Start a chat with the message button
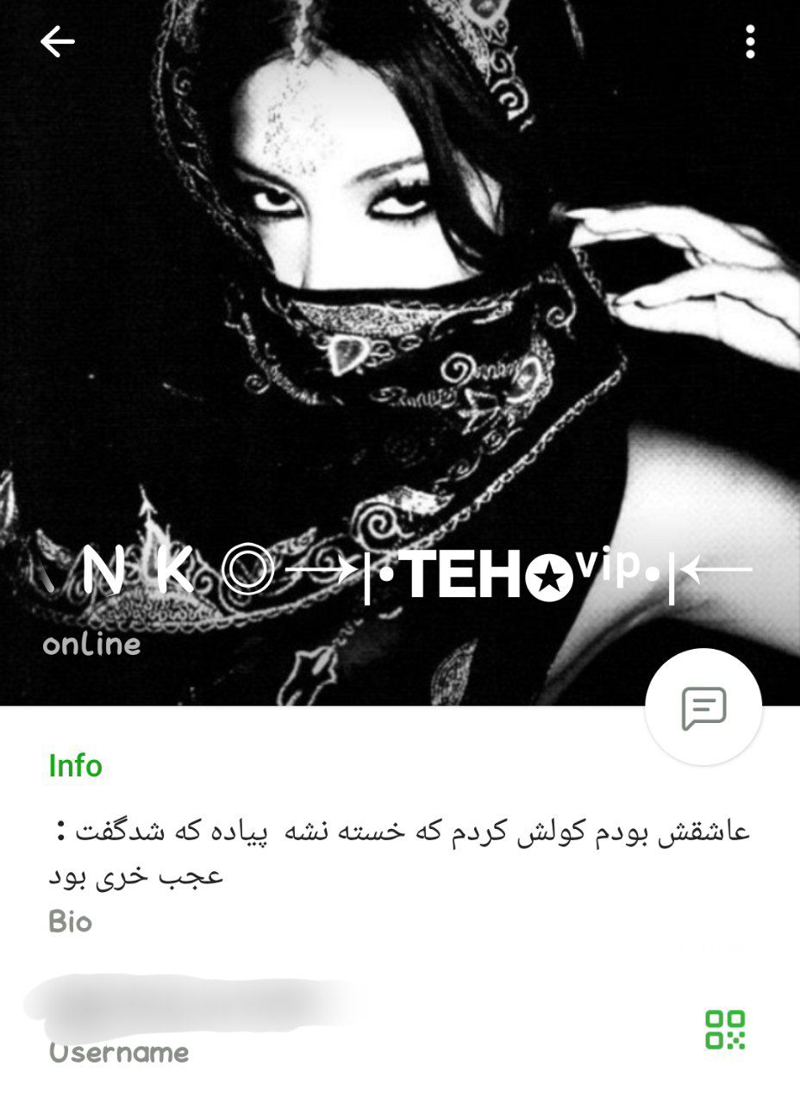 tap(704, 709)
